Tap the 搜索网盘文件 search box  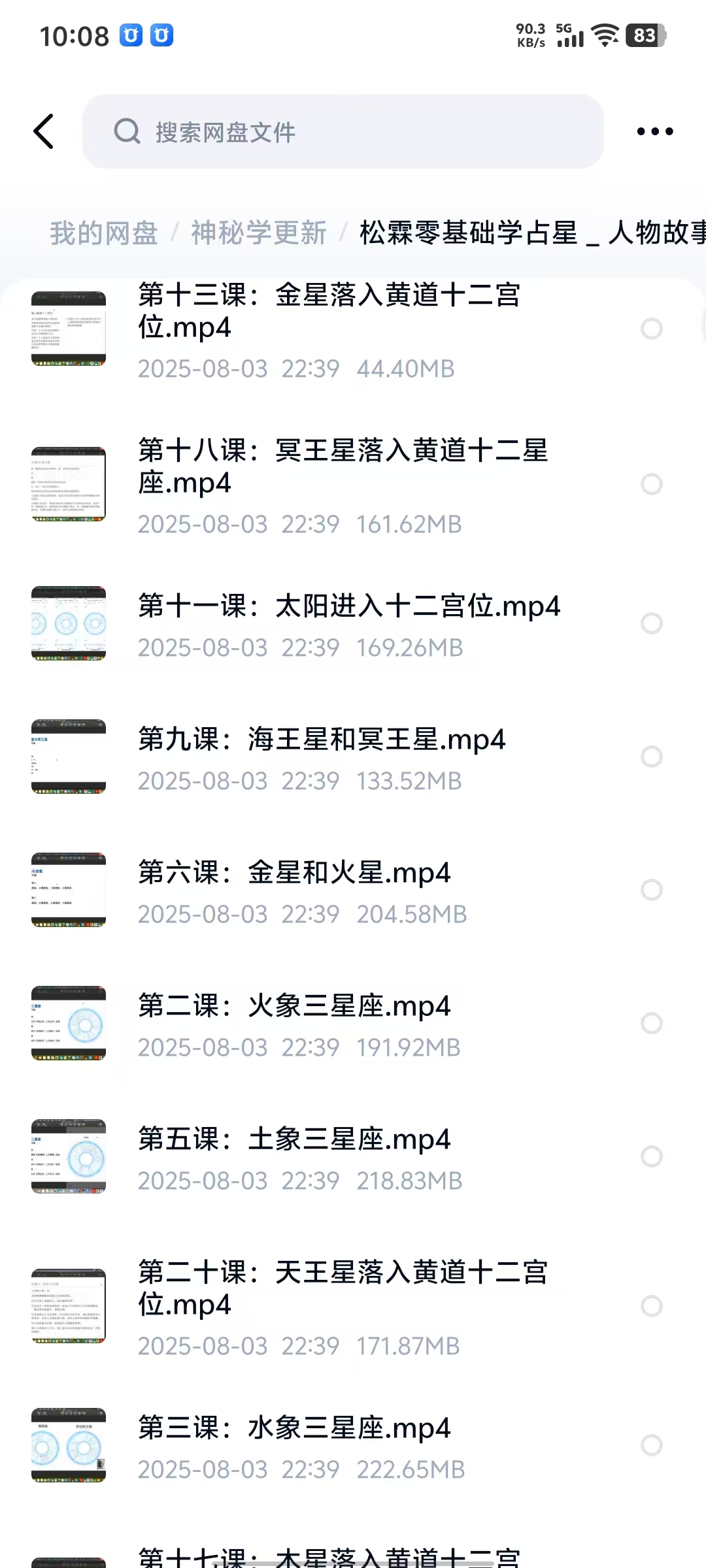pyautogui.click(x=343, y=131)
